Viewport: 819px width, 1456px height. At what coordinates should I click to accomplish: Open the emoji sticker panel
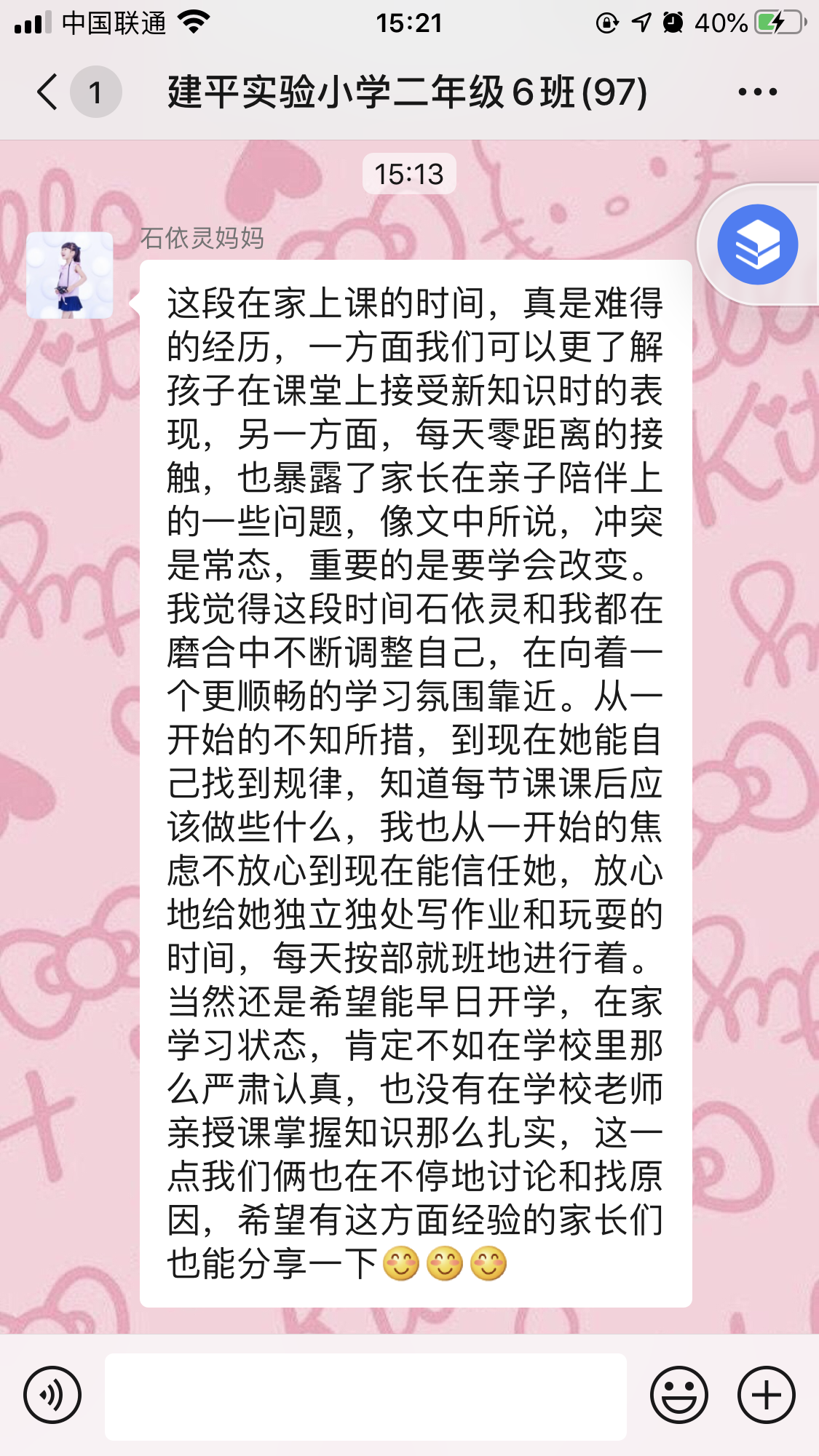(678, 1395)
